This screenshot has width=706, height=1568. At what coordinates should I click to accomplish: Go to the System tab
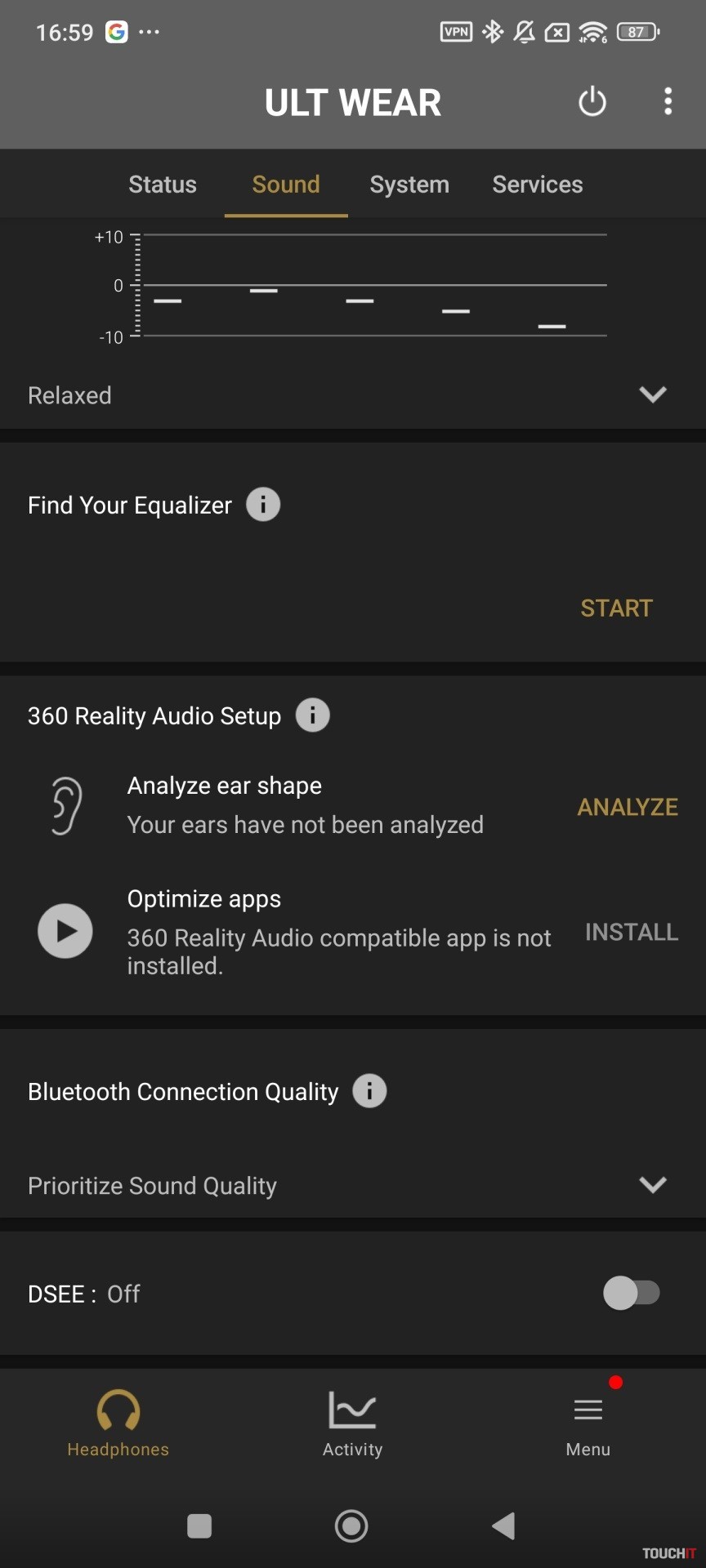pyautogui.click(x=409, y=185)
